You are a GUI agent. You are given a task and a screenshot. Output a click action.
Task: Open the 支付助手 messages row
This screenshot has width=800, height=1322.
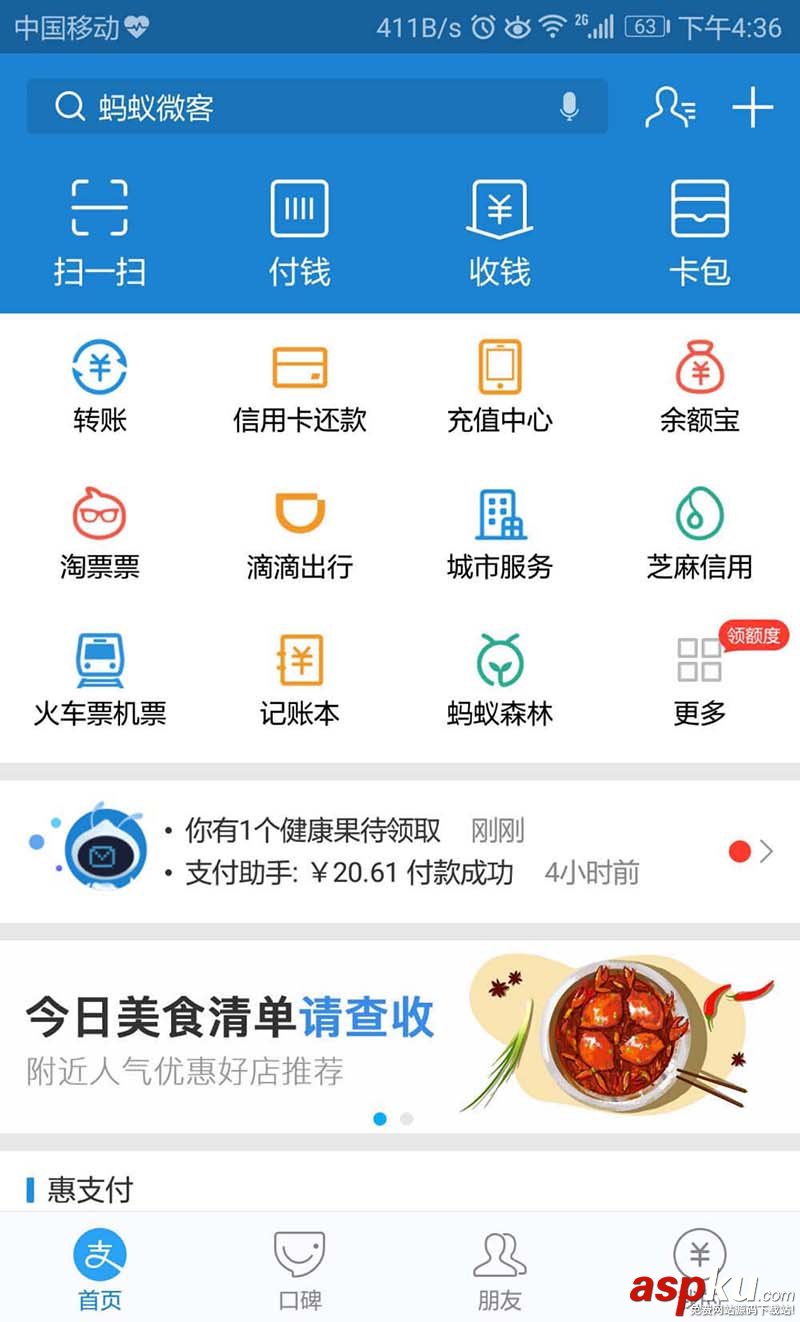pyautogui.click(x=400, y=872)
